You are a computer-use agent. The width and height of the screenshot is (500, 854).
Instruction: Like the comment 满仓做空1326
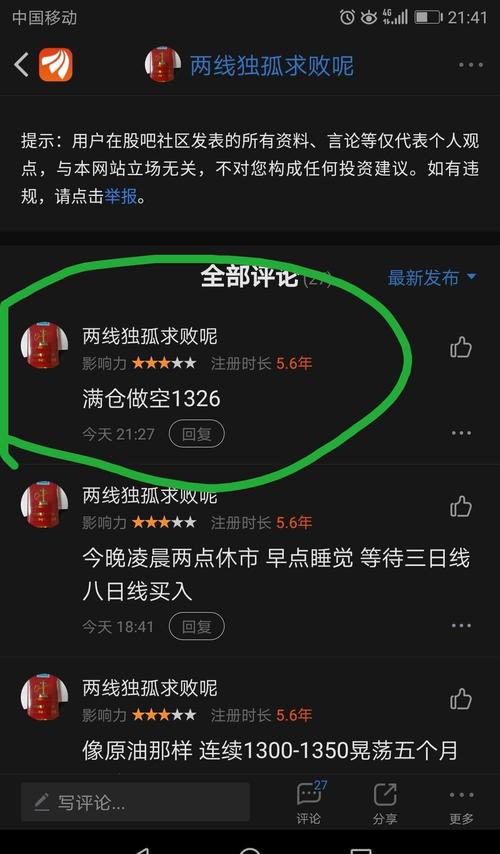[x=461, y=347]
